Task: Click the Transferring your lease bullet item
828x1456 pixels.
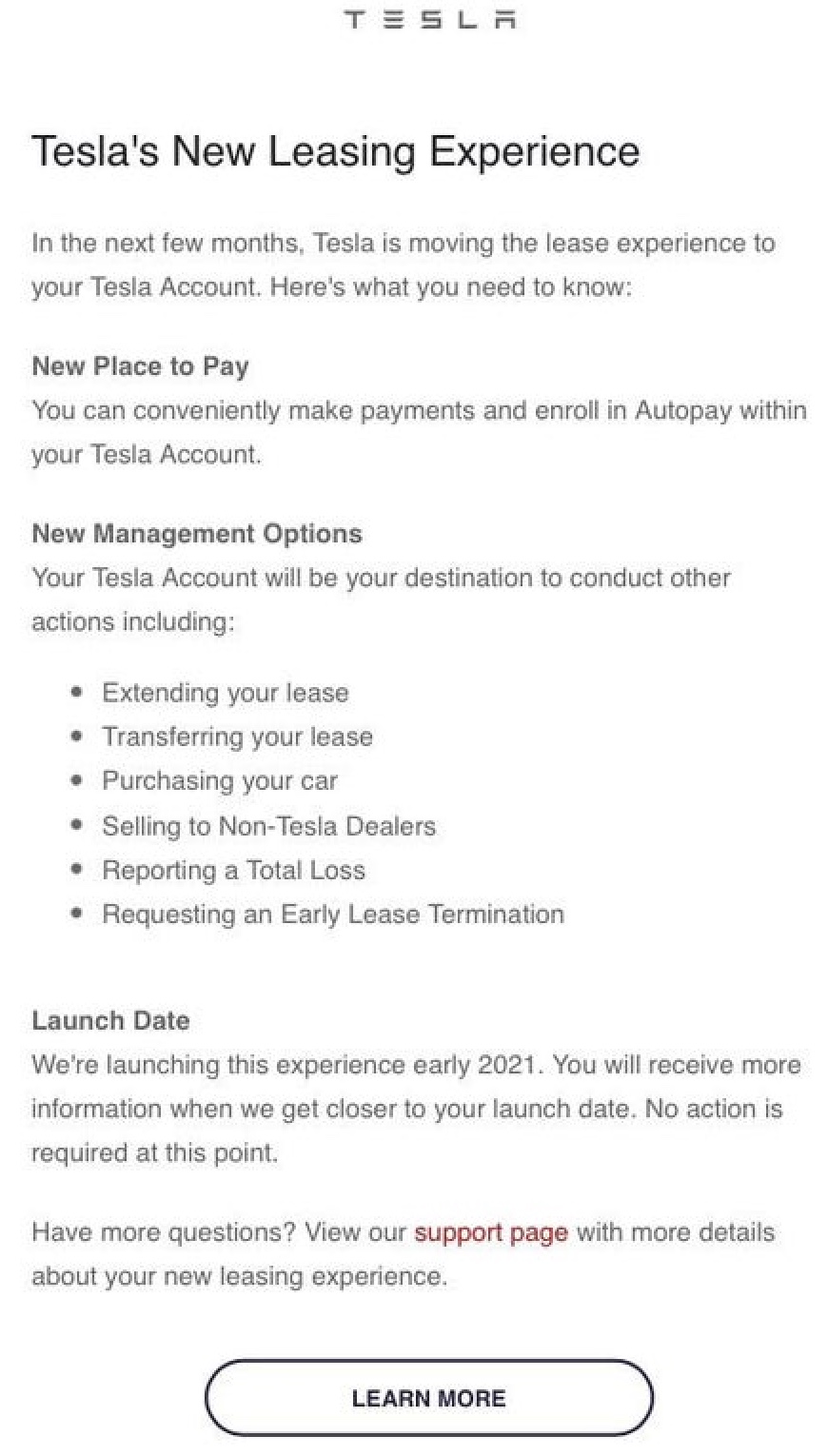Action: (x=237, y=736)
